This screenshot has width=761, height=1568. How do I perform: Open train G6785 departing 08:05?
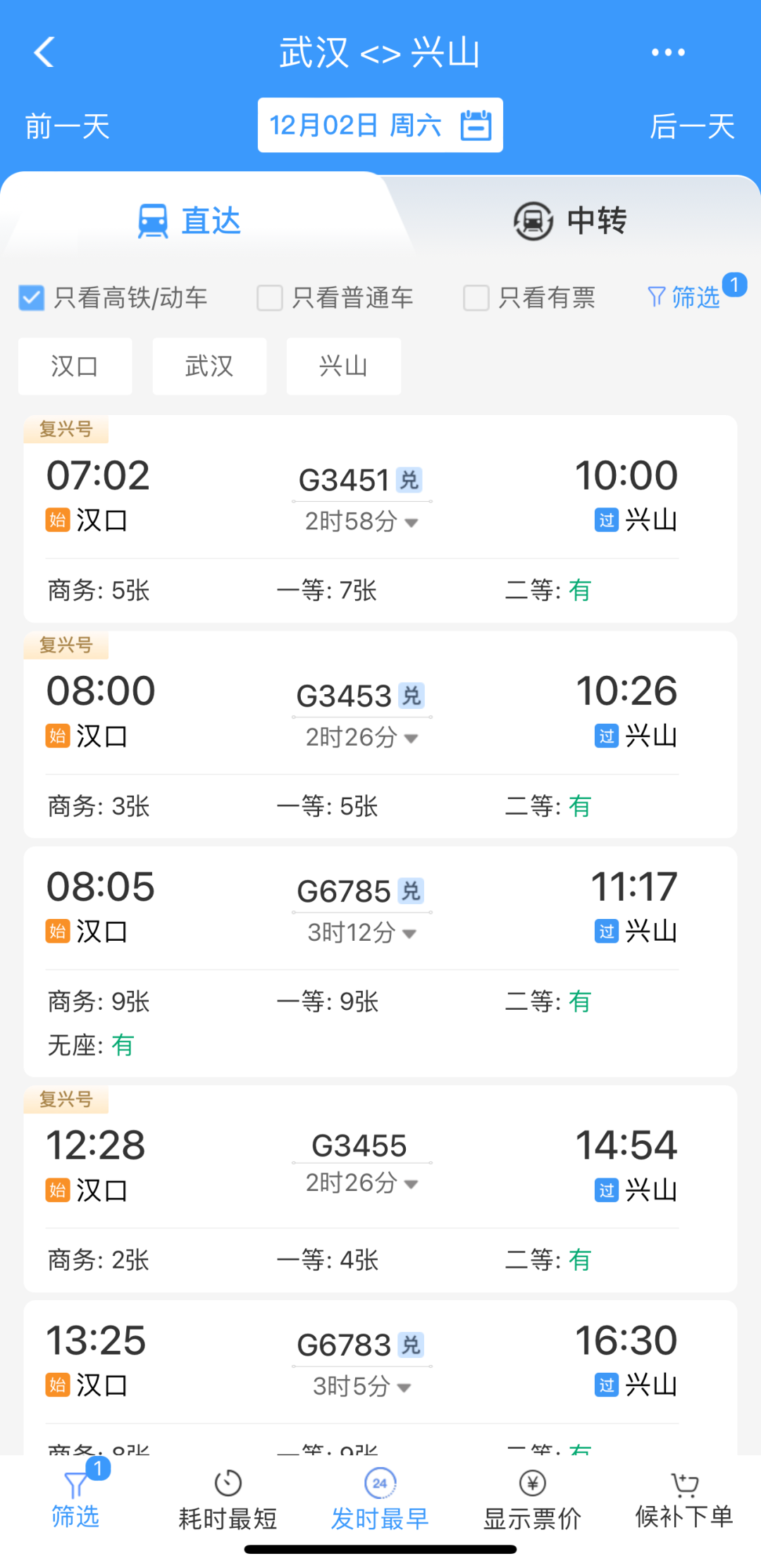[380, 961]
